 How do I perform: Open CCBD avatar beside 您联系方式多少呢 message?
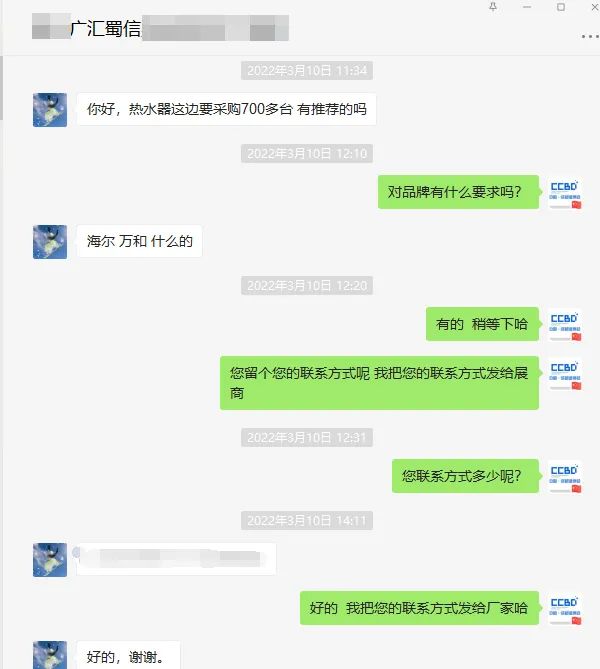[x=565, y=476]
